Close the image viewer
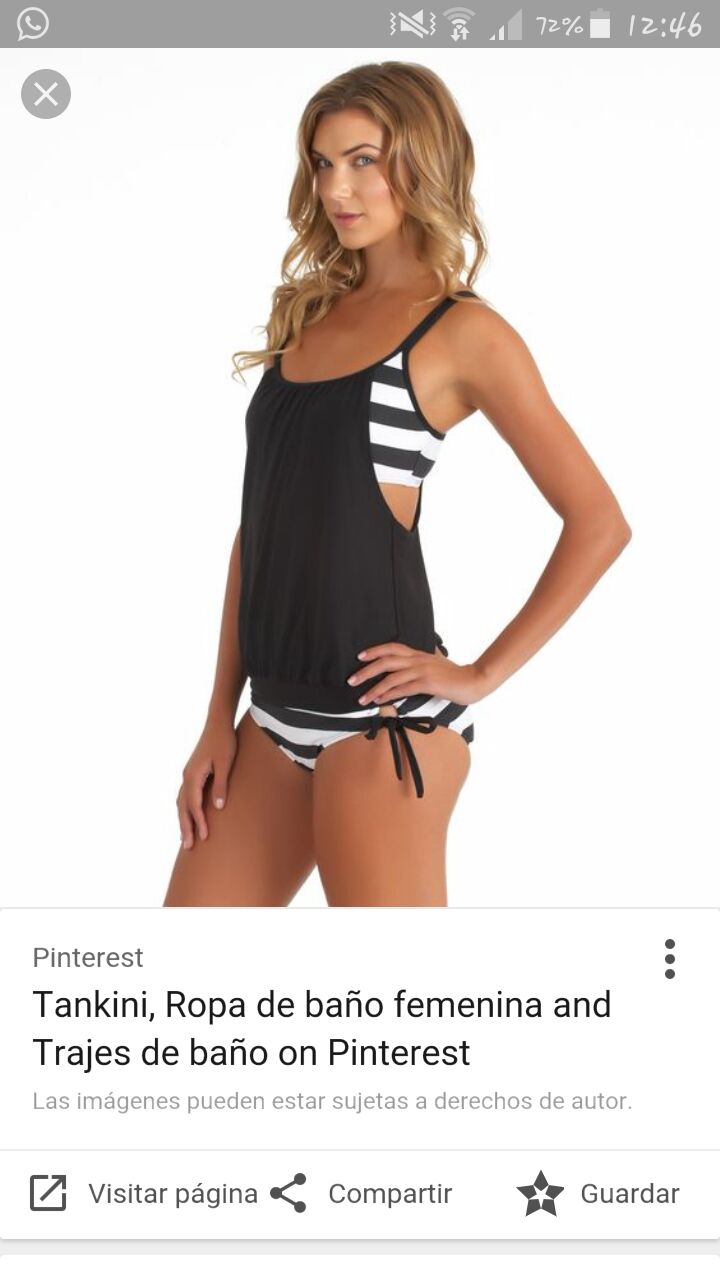Image resolution: width=720 pixels, height=1280 pixels. point(46,94)
